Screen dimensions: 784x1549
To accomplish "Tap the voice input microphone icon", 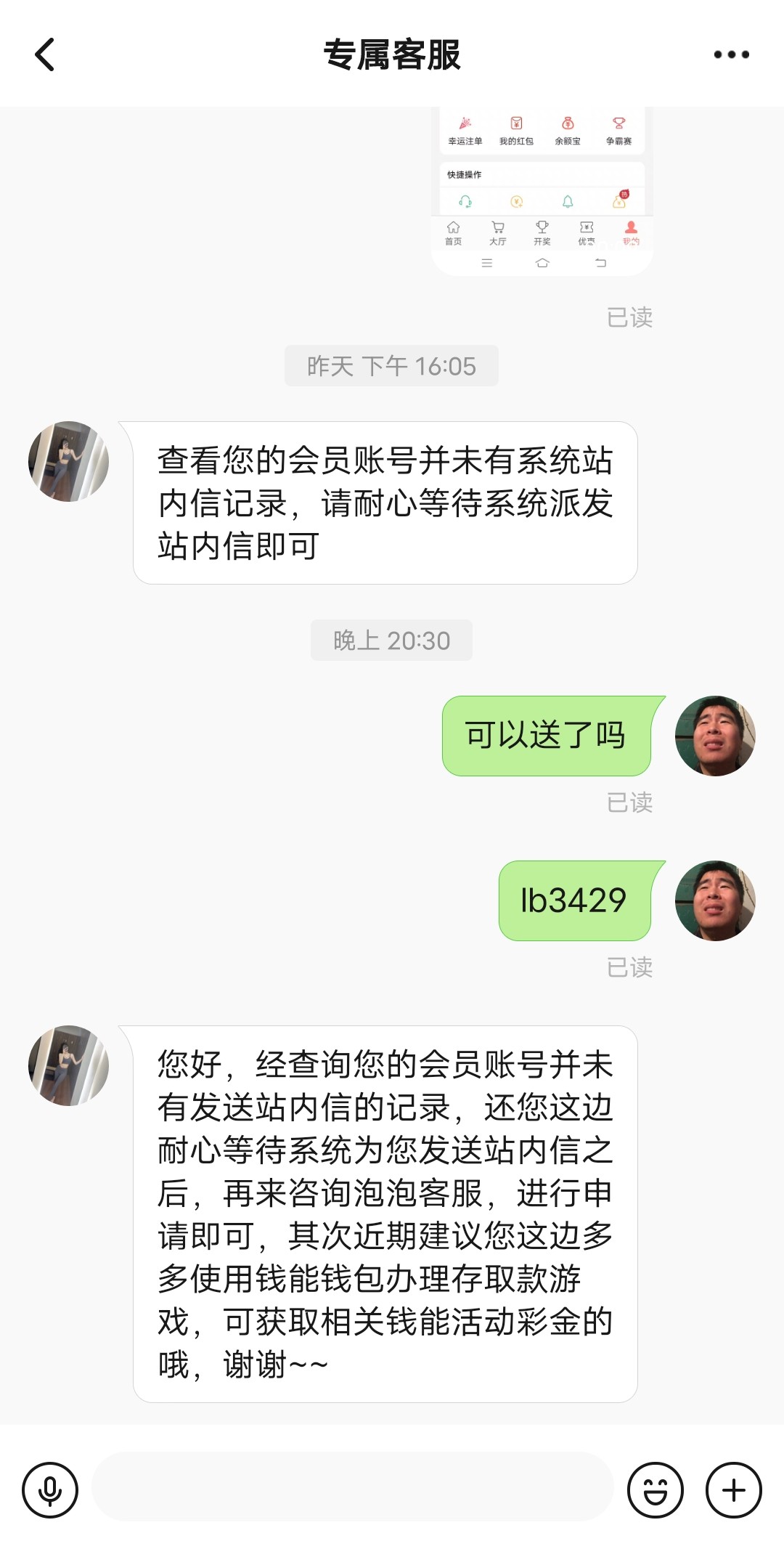I will (x=50, y=1490).
